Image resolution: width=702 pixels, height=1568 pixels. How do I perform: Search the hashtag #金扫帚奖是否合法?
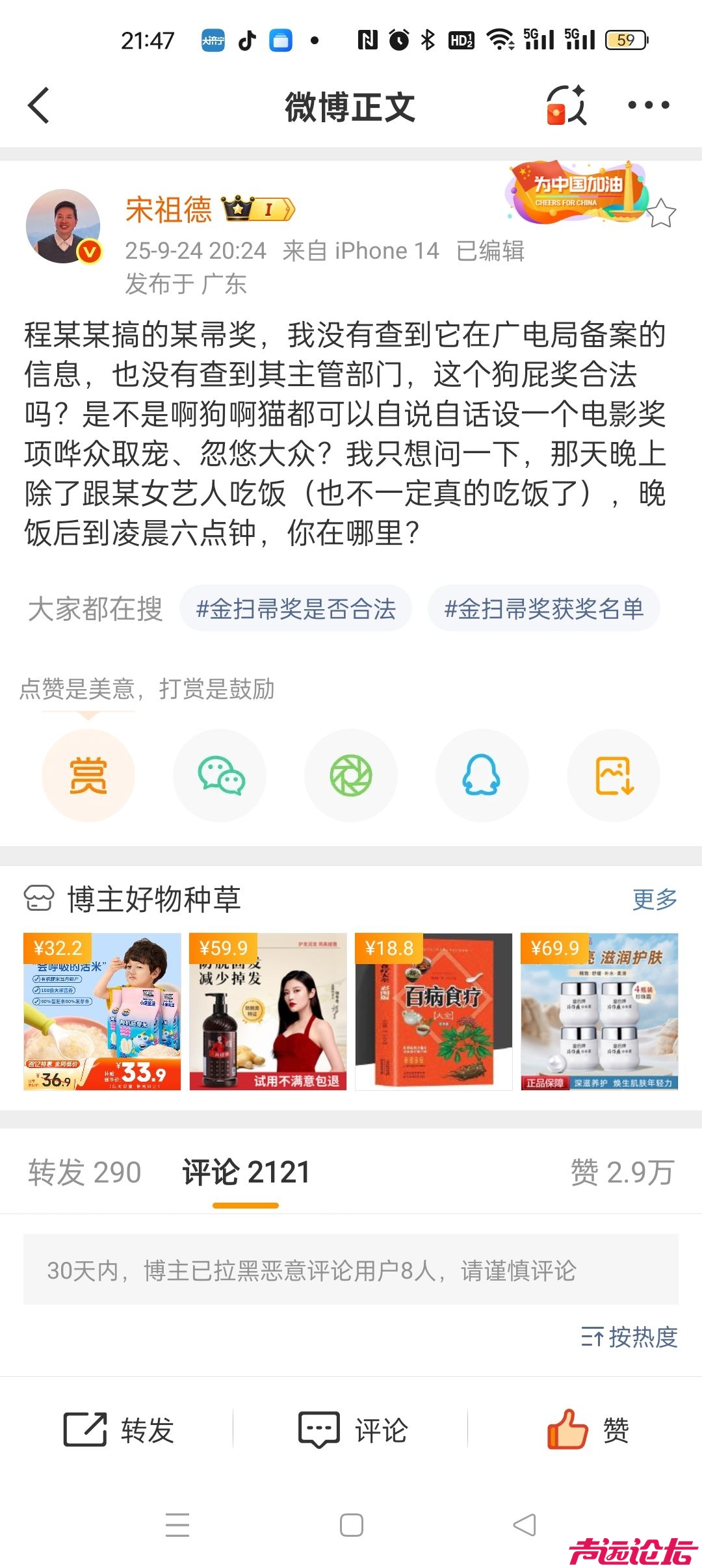pyautogui.click(x=296, y=609)
